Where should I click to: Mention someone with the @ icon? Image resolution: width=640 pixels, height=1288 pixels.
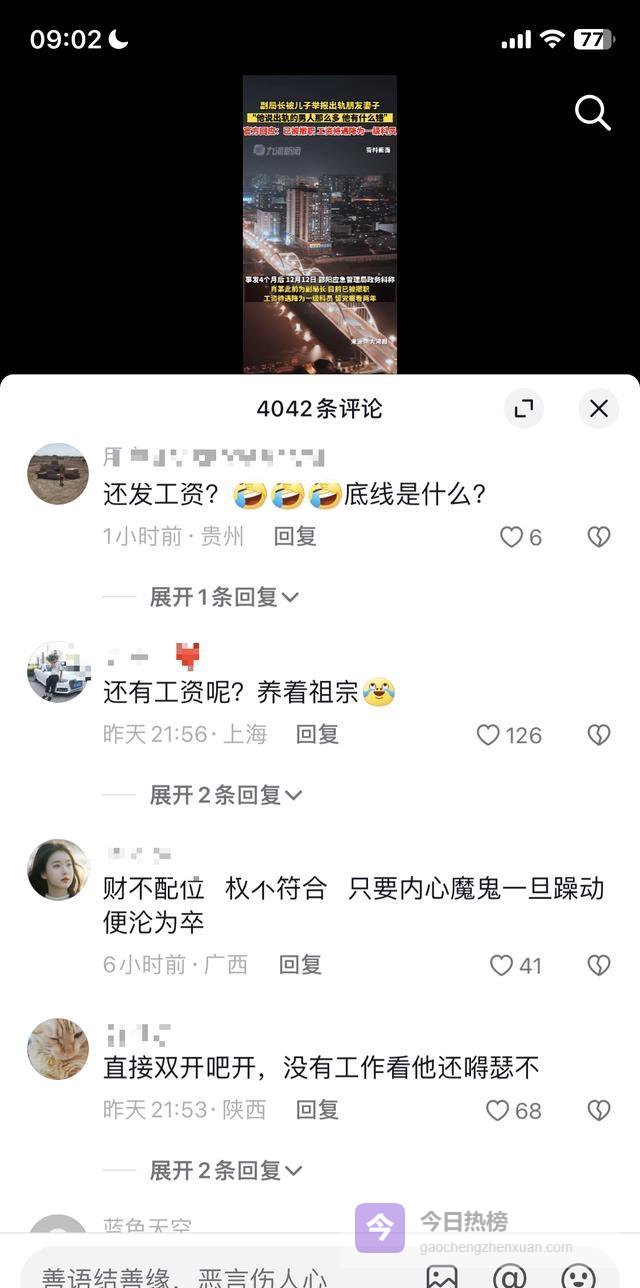coord(510,1275)
